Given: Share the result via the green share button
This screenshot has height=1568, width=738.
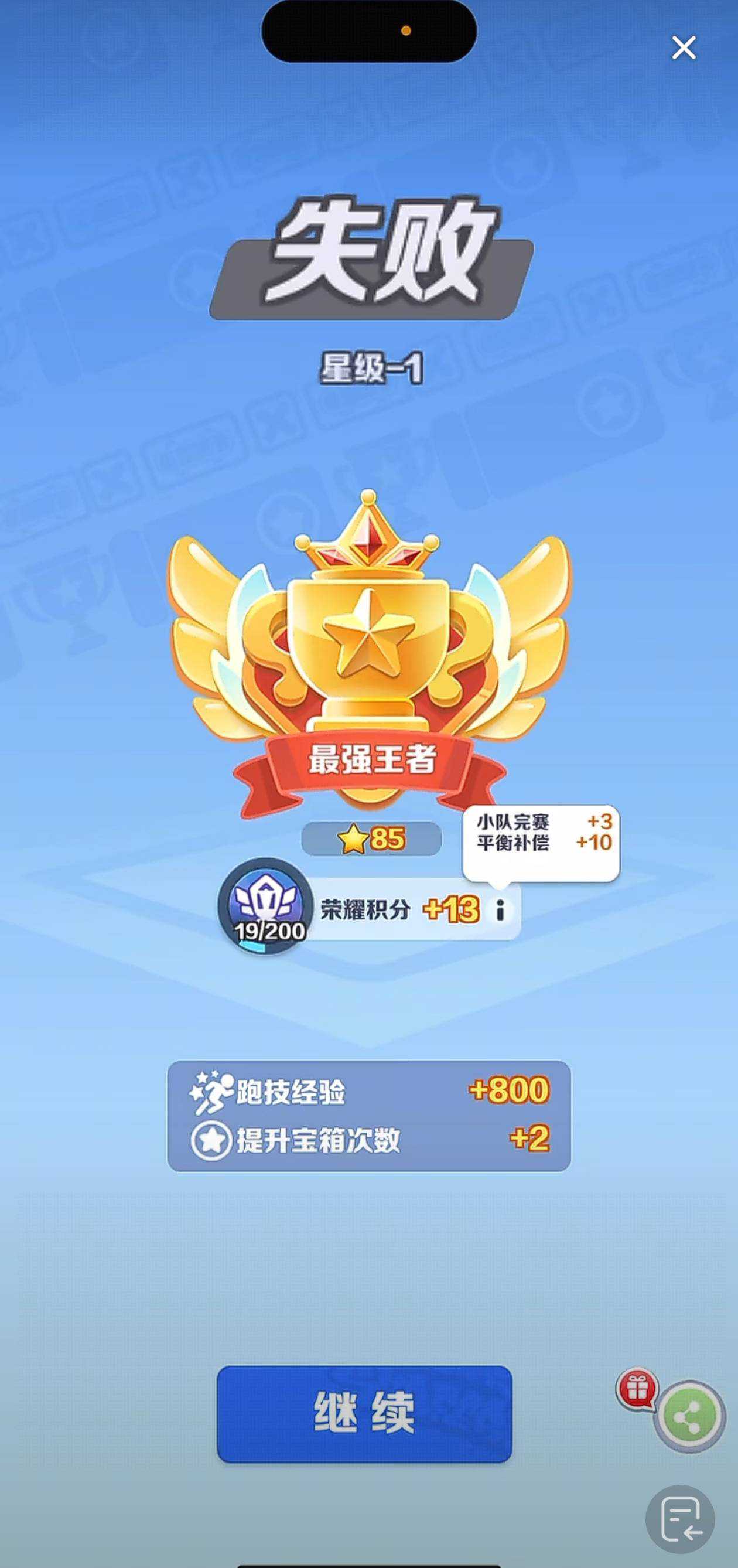Looking at the screenshot, I should (689, 1416).
